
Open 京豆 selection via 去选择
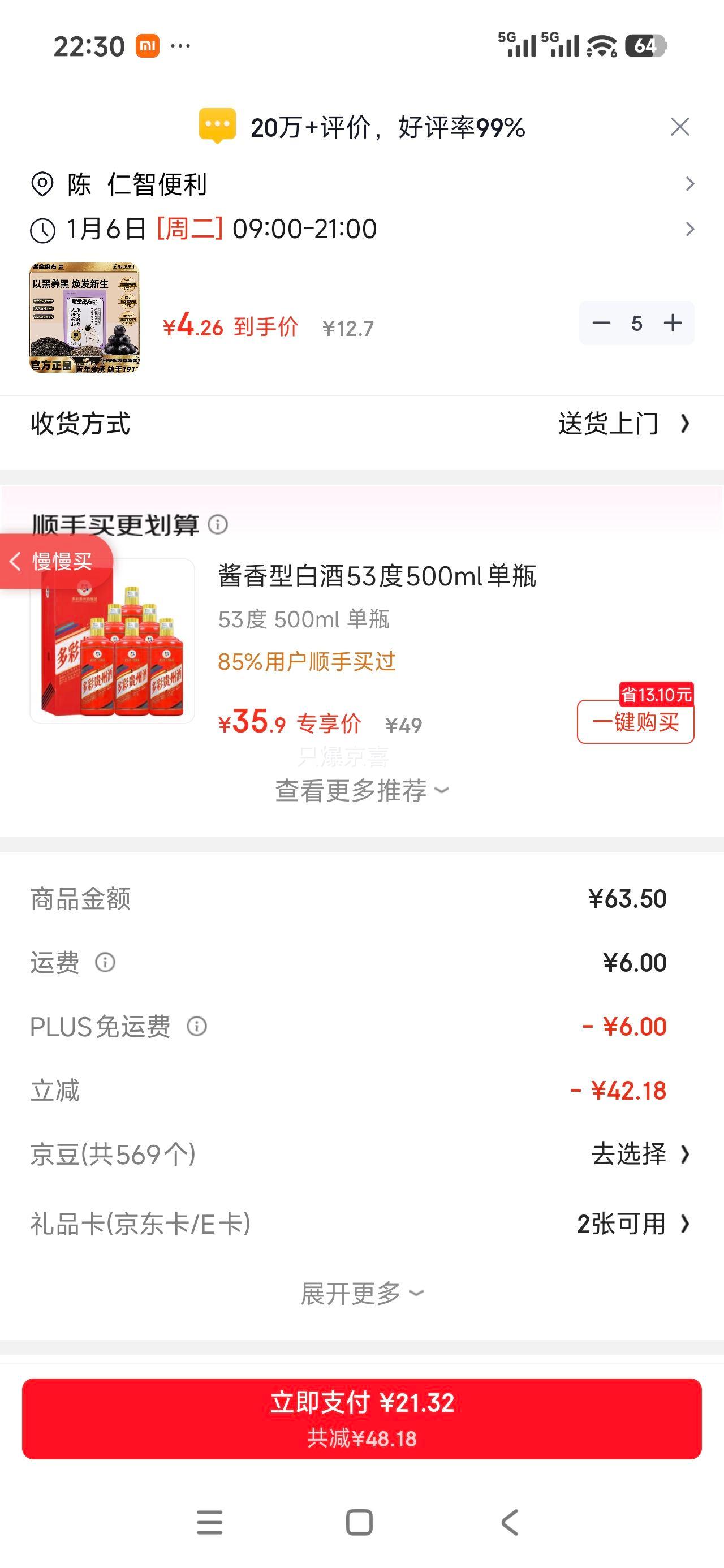point(627,1153)
